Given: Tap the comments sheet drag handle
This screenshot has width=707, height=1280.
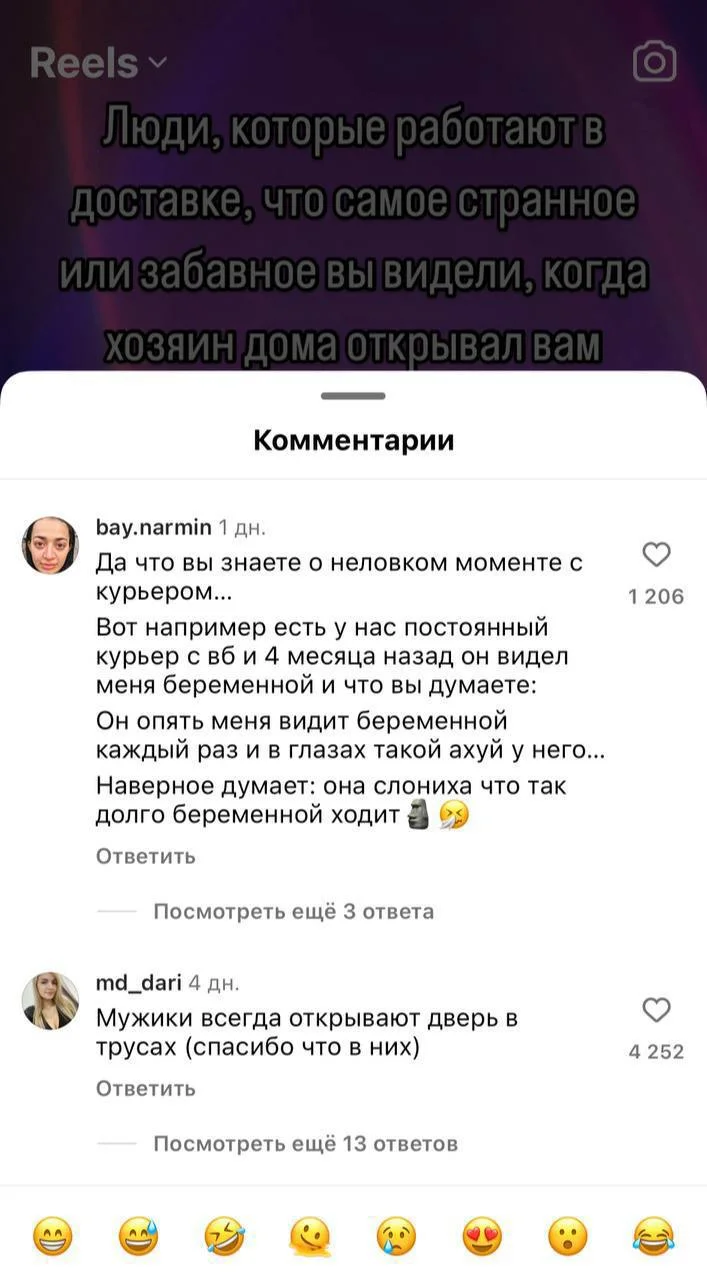Looking at the screenshot, I should click(353, 397).
